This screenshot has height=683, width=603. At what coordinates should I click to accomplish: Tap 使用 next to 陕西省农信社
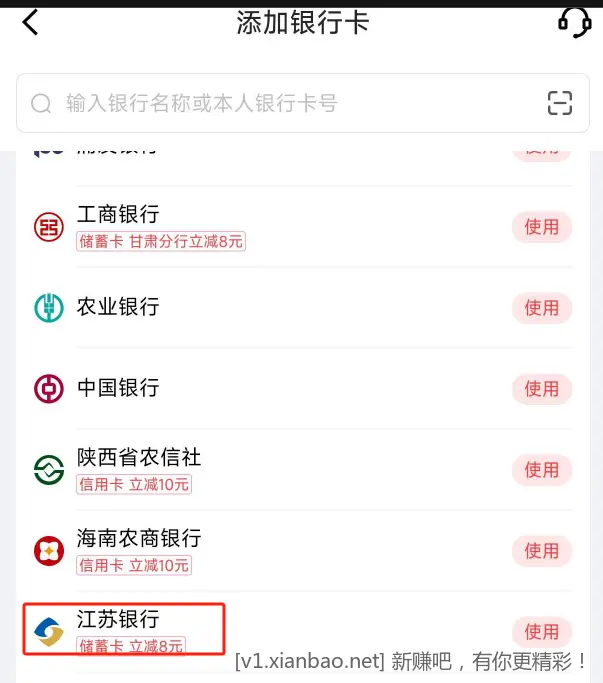point(542,470)
